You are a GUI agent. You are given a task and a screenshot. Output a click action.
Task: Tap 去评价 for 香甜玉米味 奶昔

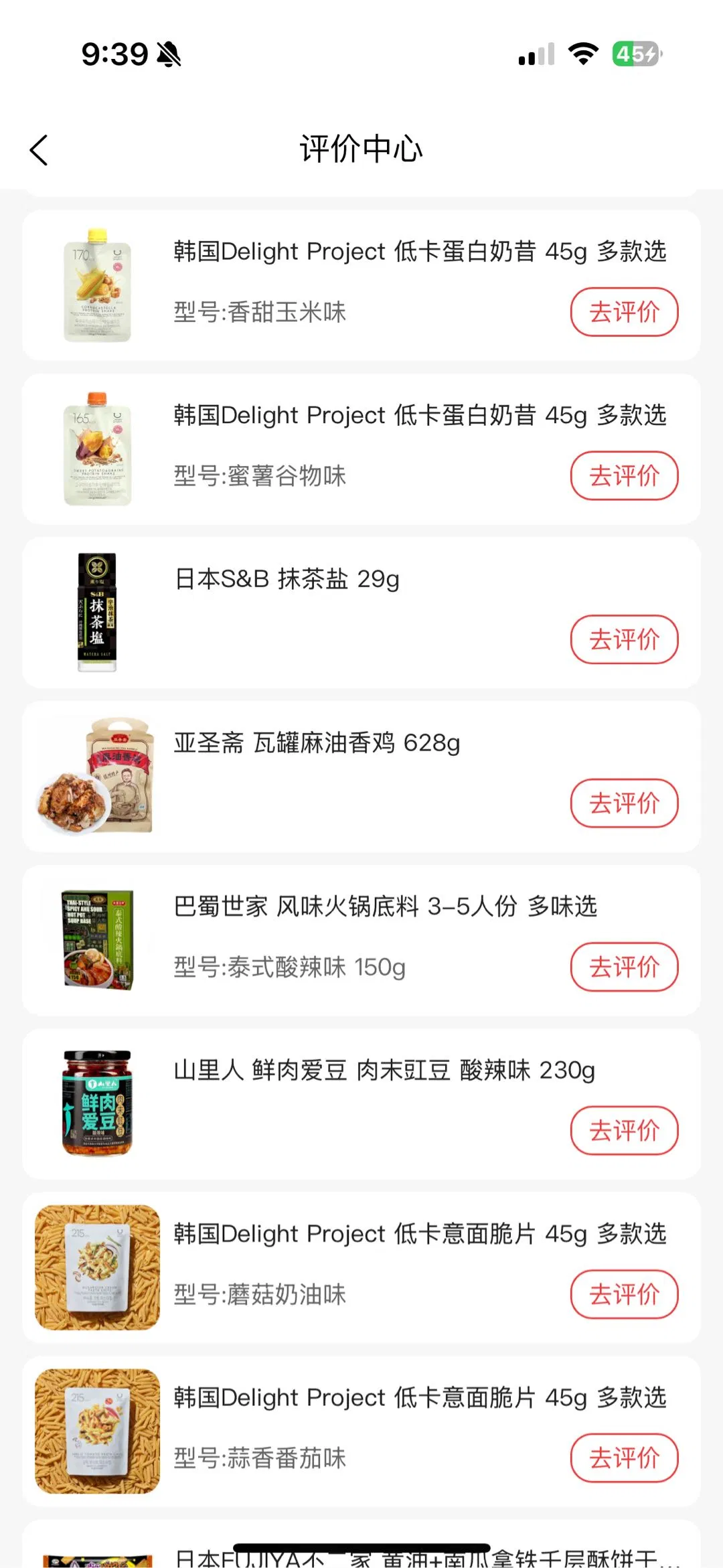(624, 312)
